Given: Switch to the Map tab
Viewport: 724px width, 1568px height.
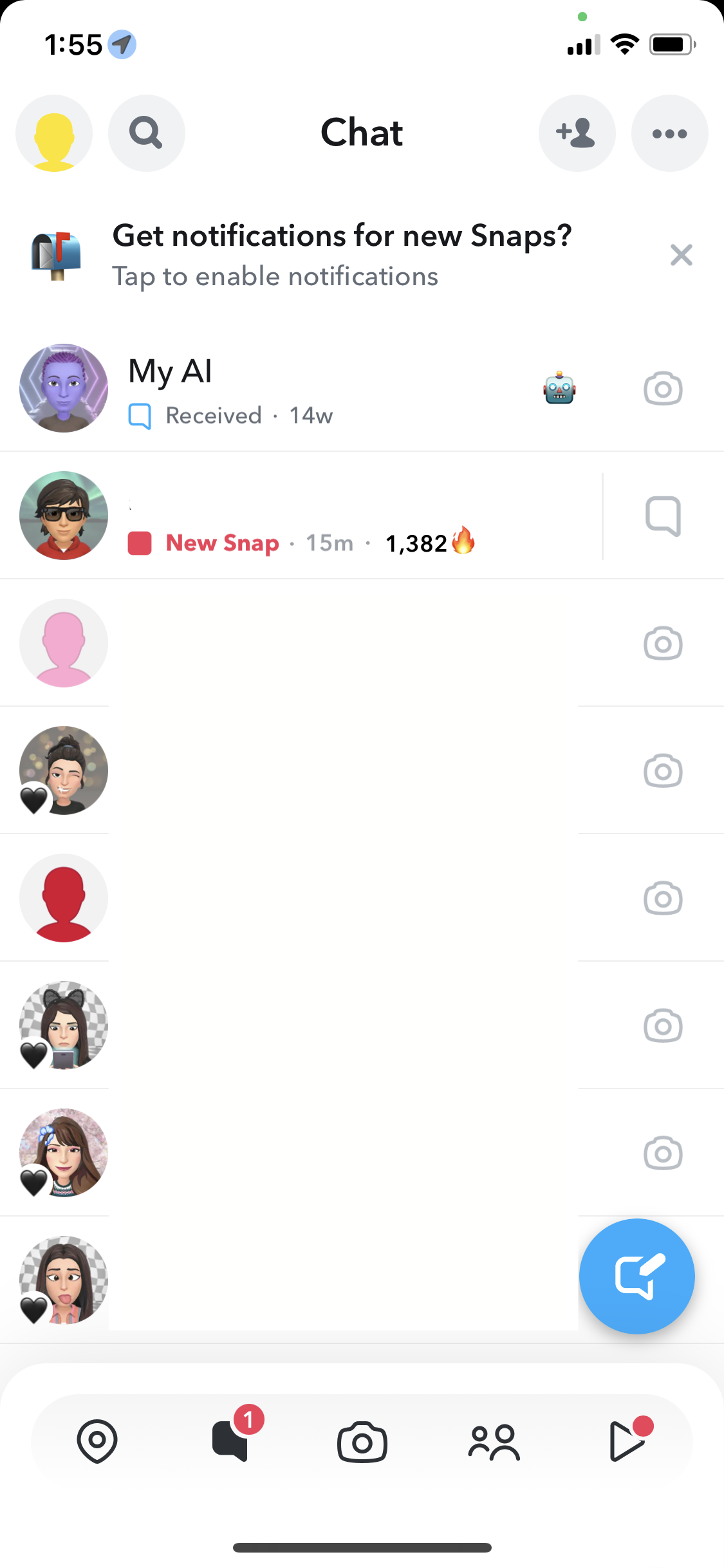Looking at the screenshot, I should pos(97,1441).
